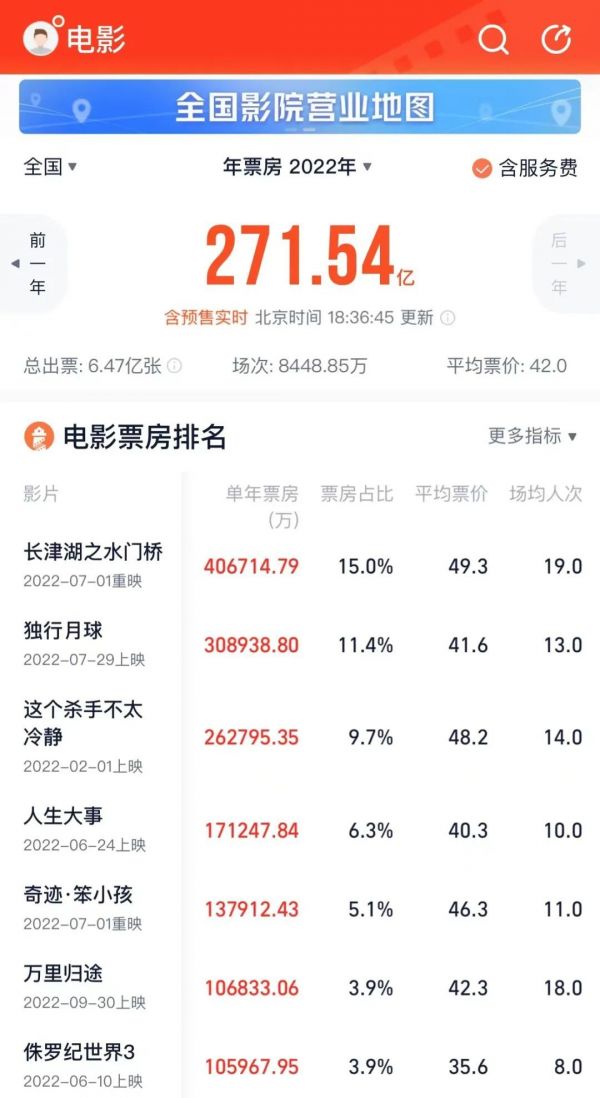Go to 后一年 box office
This screenshot has width=600, height=1098.
pyautogui.click(x=564, y=264)
